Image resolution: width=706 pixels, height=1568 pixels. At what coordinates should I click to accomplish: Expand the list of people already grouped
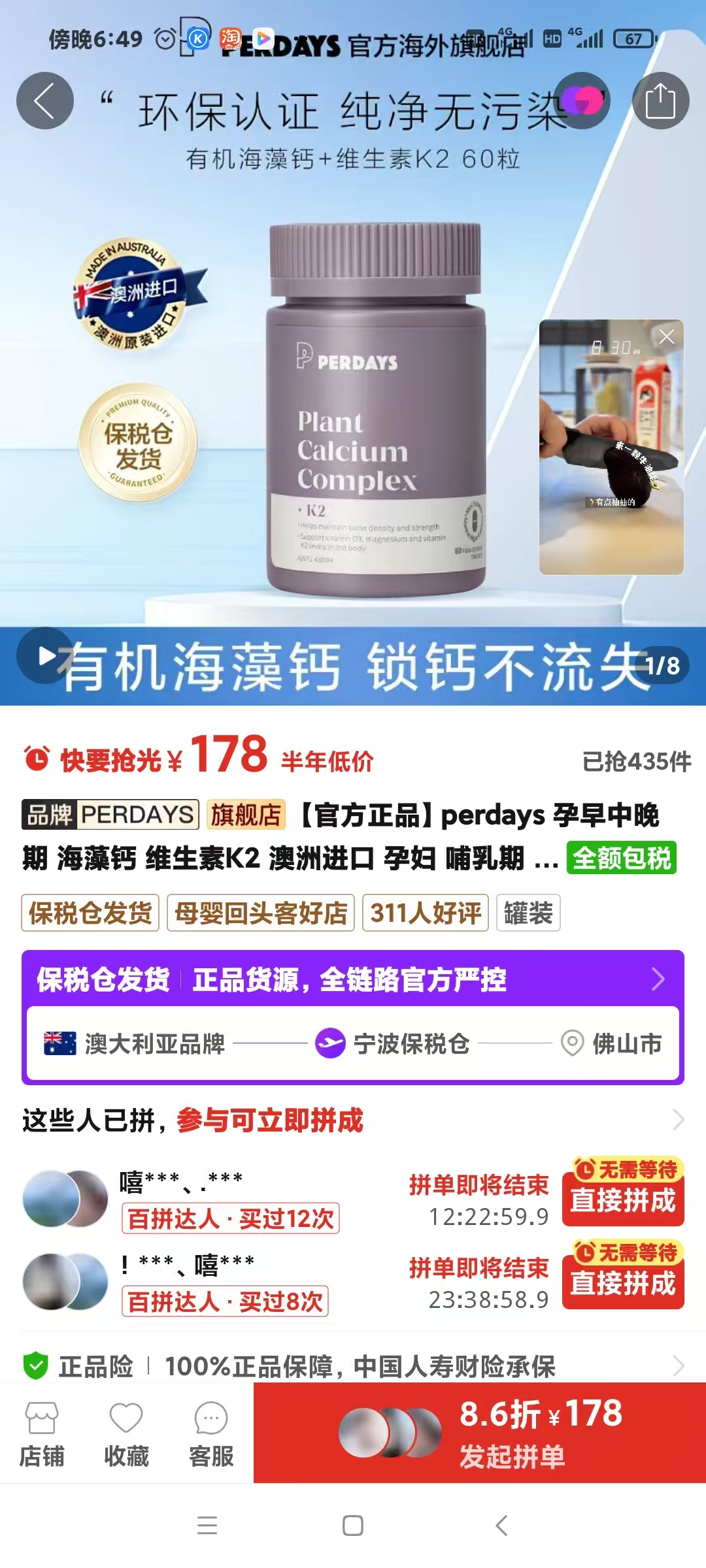tap(678, 1120)
